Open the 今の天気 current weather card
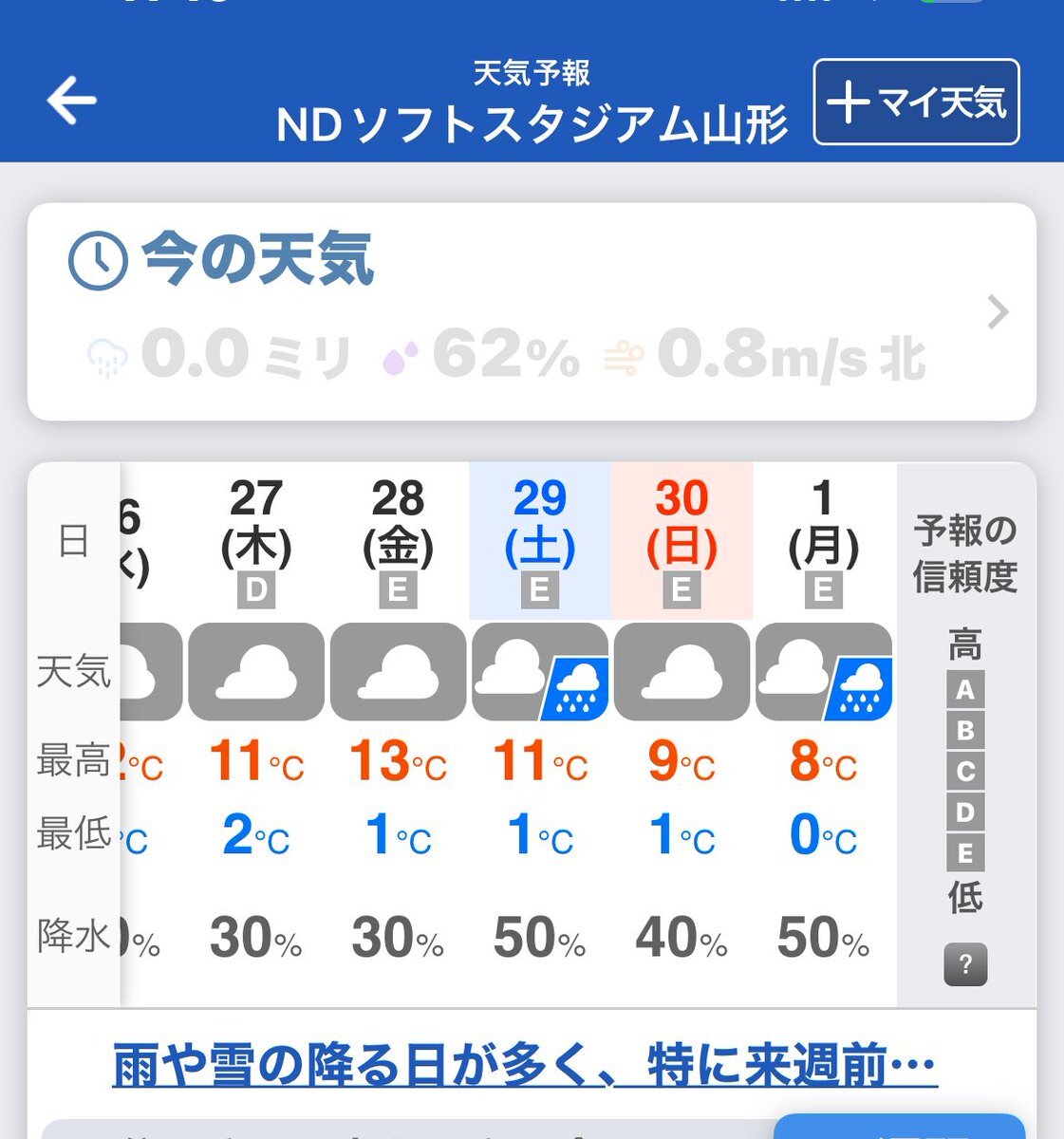Image resolution: width=1064 pixels, height=1139 pixels. (532, 311)
